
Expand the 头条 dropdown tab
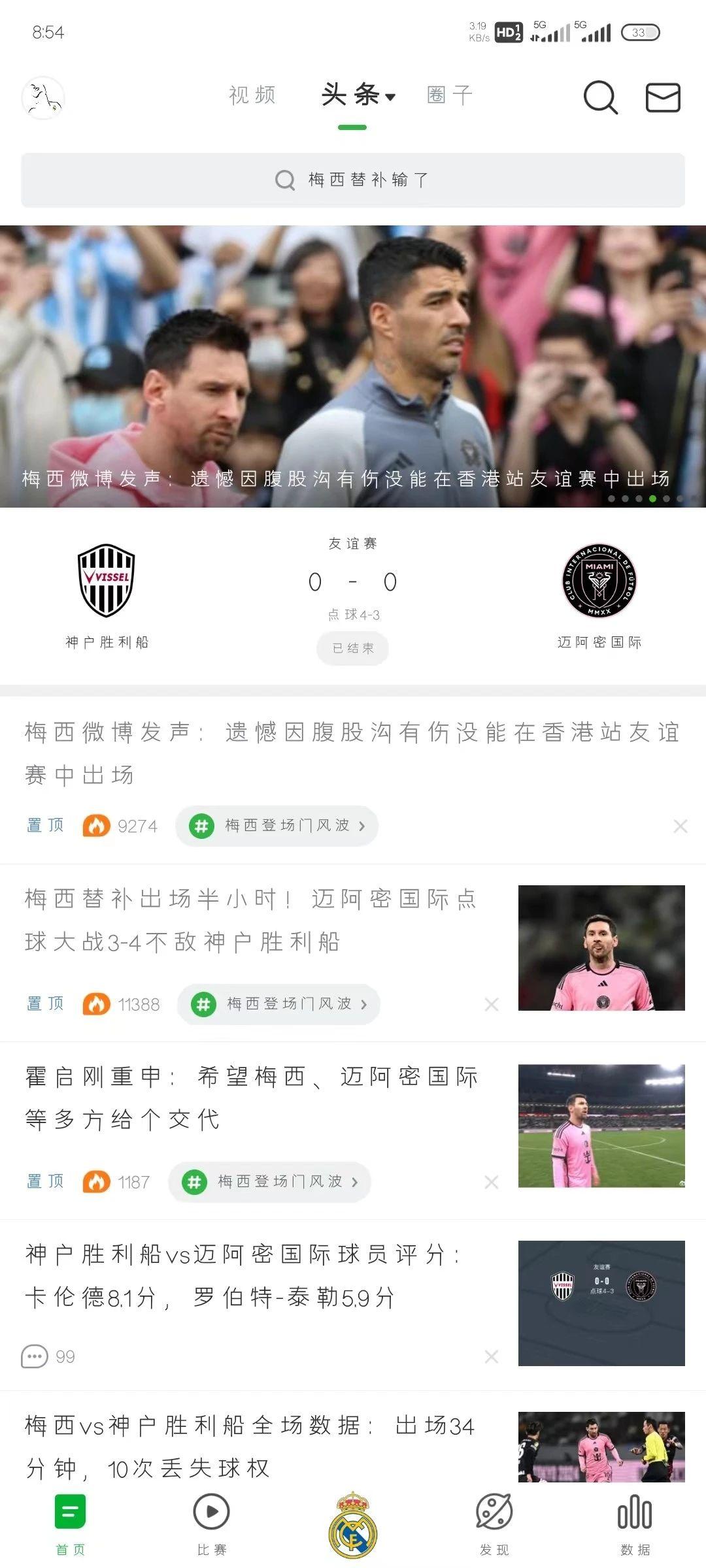pyautogui.click(x=358, y=95)
